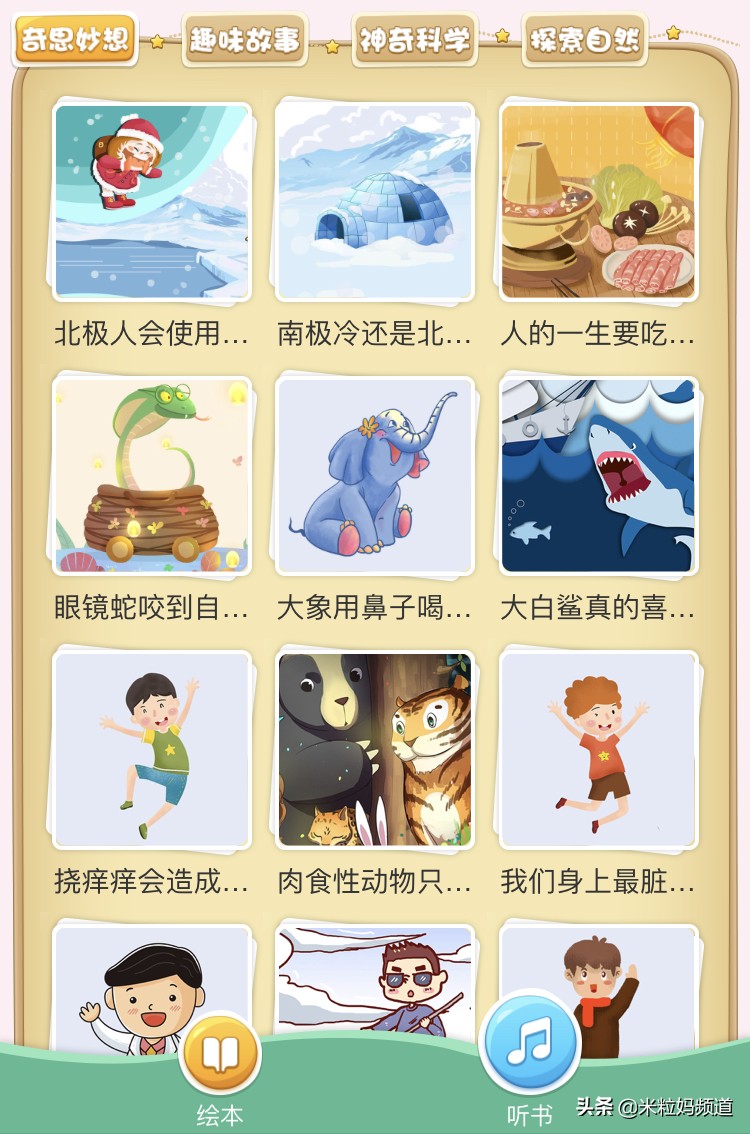Select the story 我们身上最脏…
The width and height of the screenshot is (750, 1134).
(598, 750)
